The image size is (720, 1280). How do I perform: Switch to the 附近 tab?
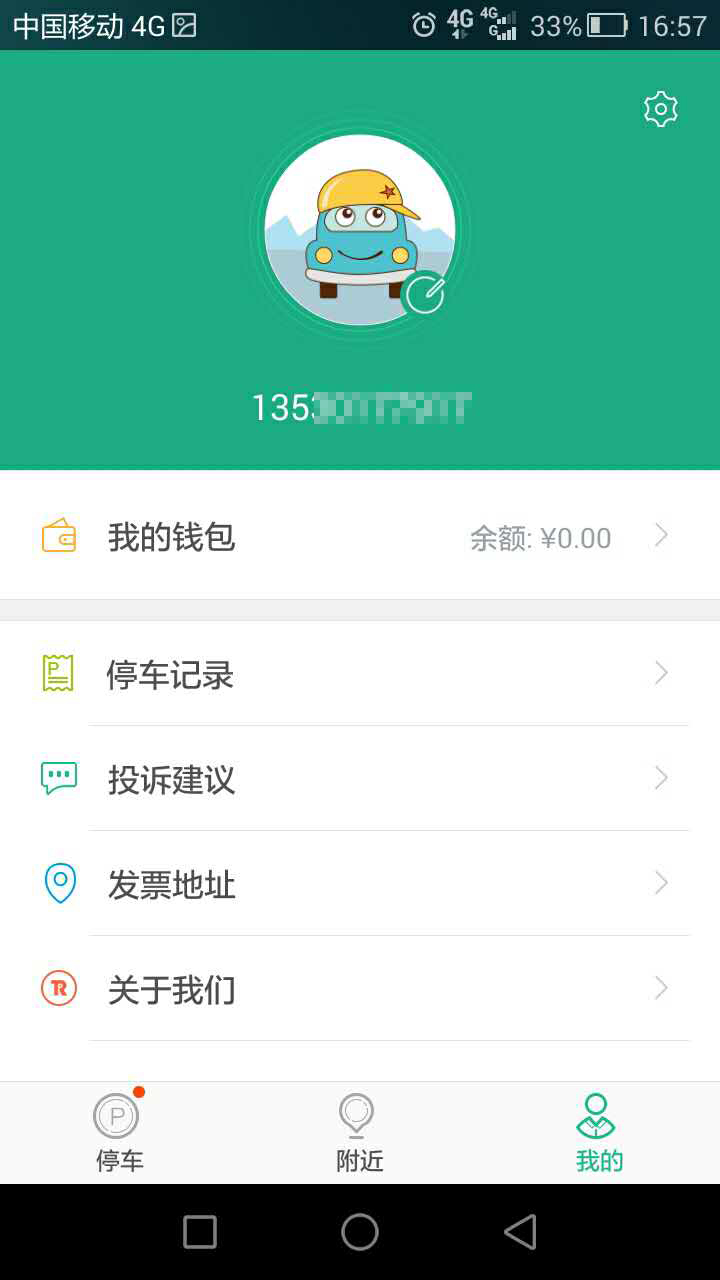click(x=359, y=1133)
